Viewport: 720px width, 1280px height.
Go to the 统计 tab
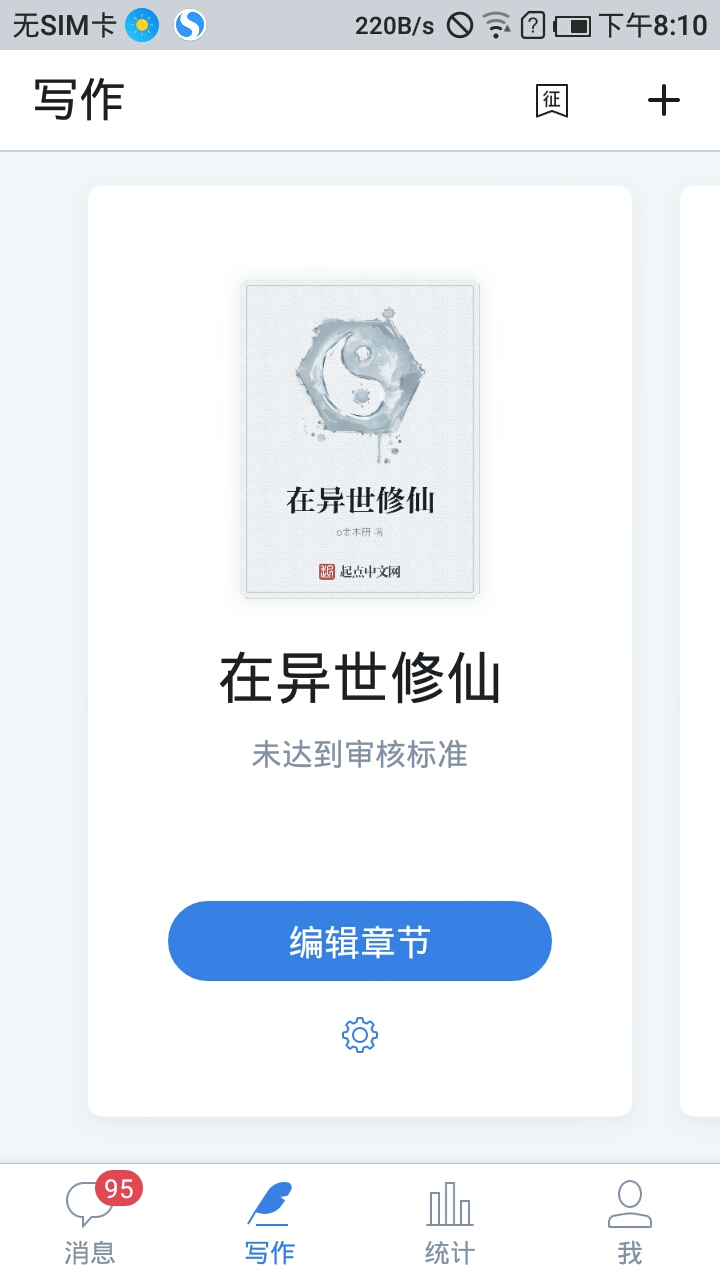pos(450,1222)
